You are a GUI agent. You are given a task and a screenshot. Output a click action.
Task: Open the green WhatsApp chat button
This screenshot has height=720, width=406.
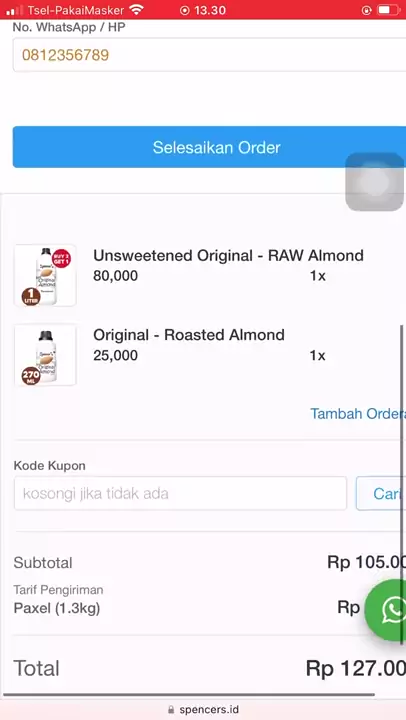(x=386, y=610)
